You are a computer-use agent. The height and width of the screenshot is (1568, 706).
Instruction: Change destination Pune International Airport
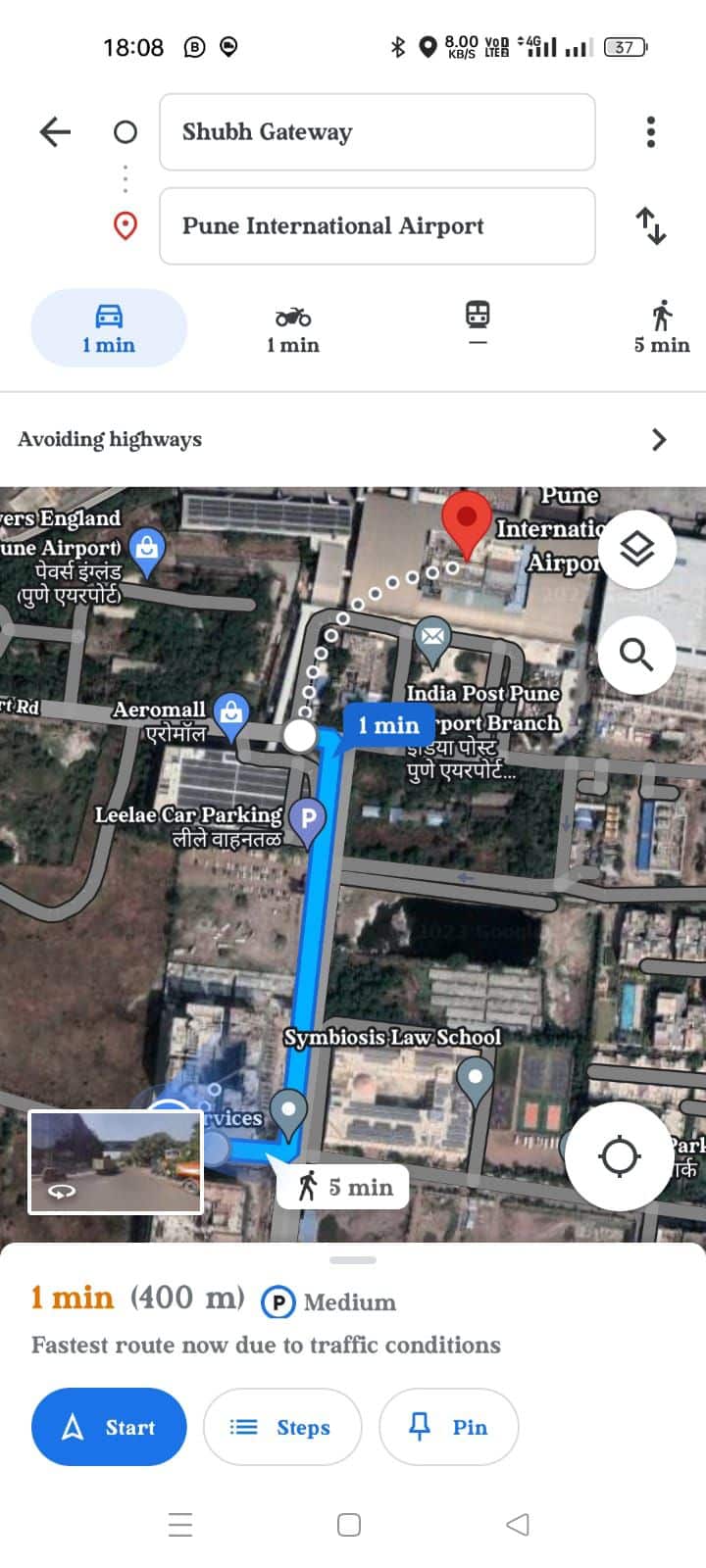coord(377,225)
